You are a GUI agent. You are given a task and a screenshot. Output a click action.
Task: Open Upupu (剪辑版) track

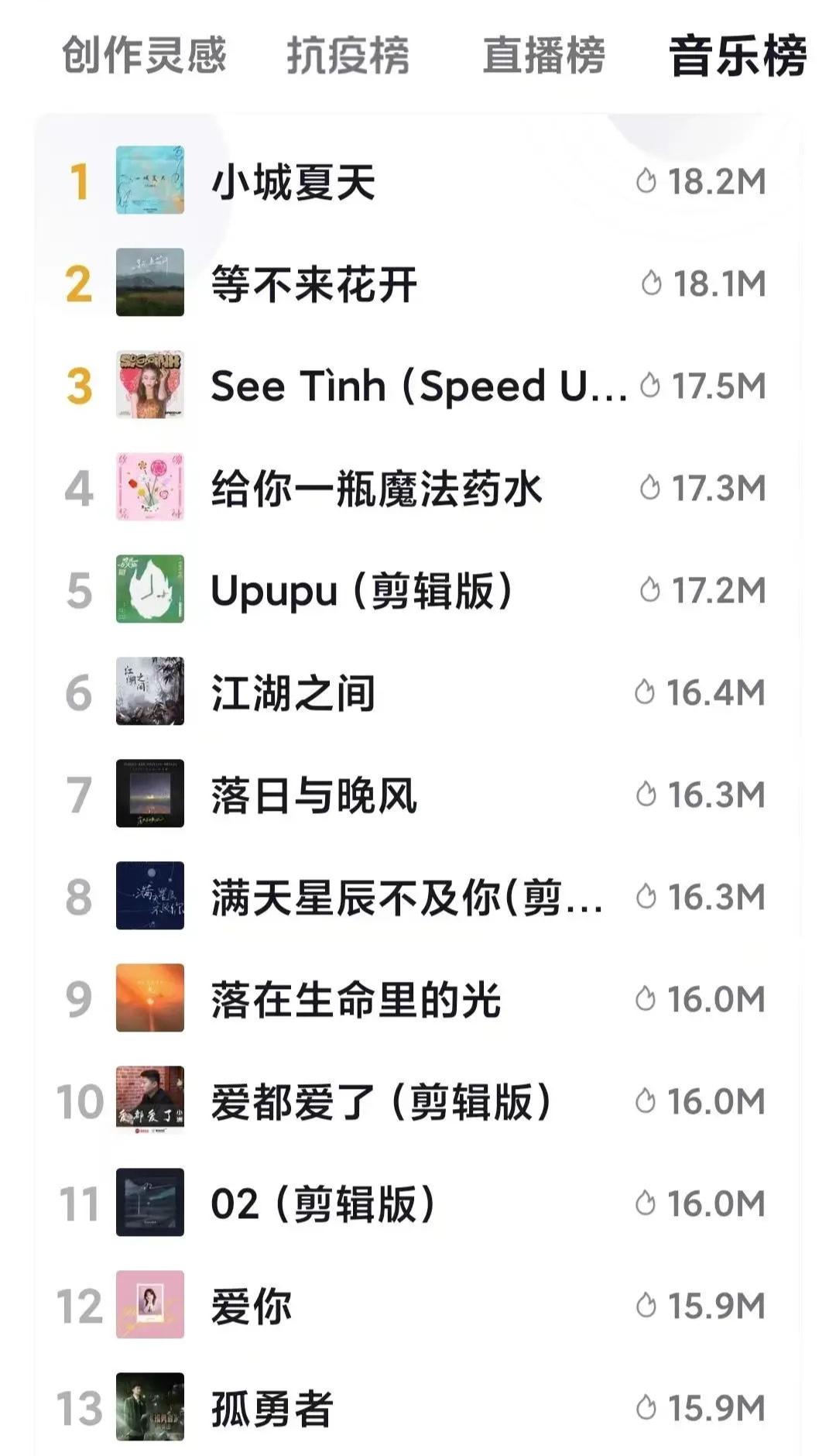click(x=361, y=591)
